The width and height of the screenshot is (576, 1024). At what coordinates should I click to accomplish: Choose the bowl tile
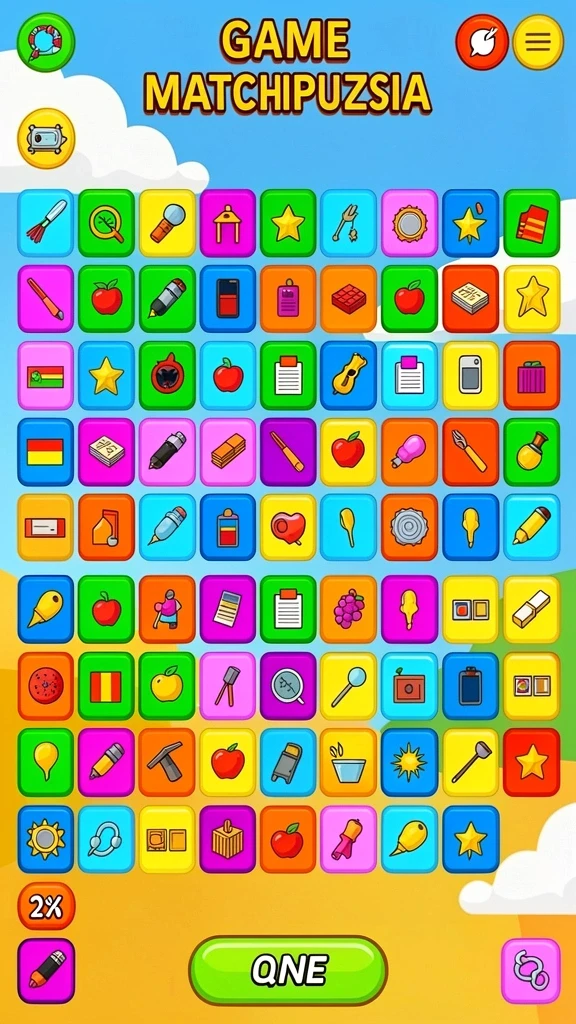[348, 762]
